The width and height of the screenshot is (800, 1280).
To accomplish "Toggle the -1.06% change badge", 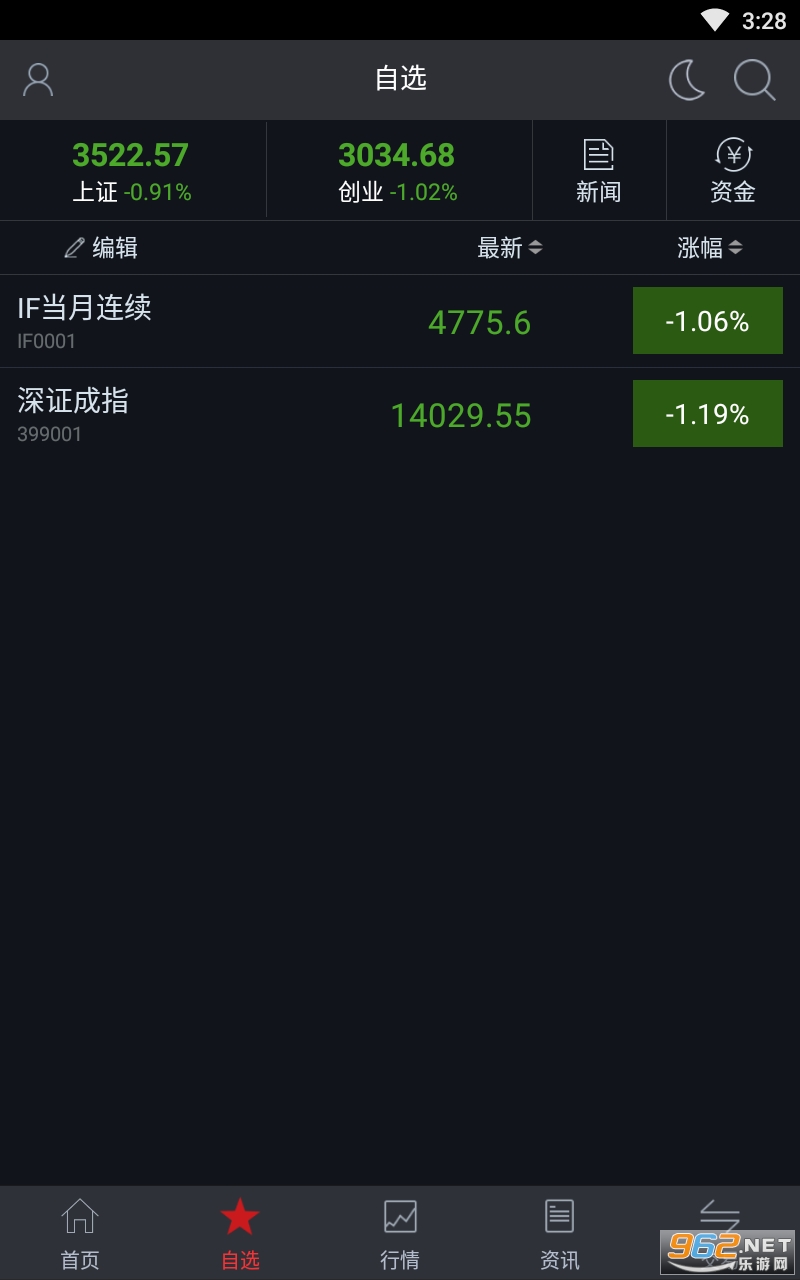I will (708, 321).
